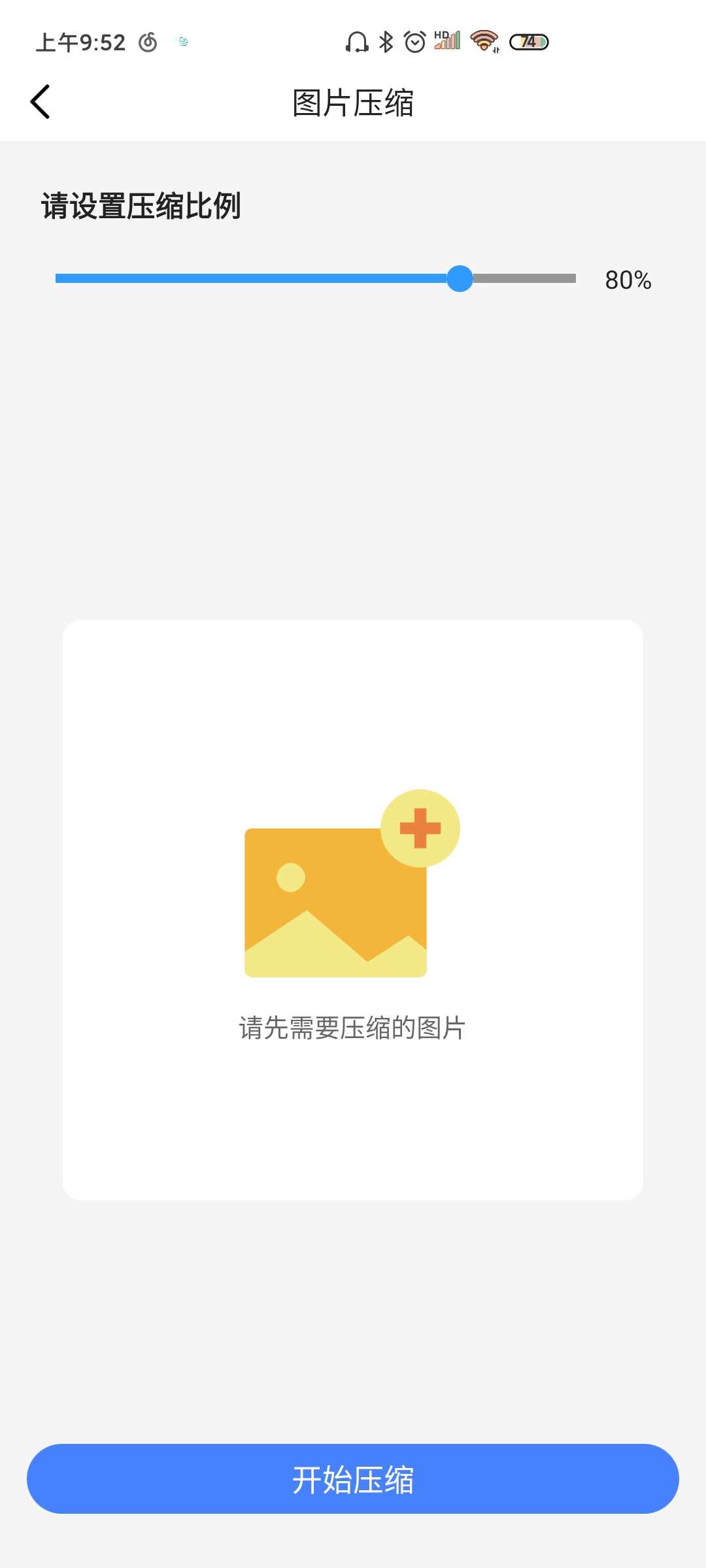Viewport: 706px width, 1568px height.
Task: Tap the back arrow to leave 图片压缩
Action: coord(41,101)
